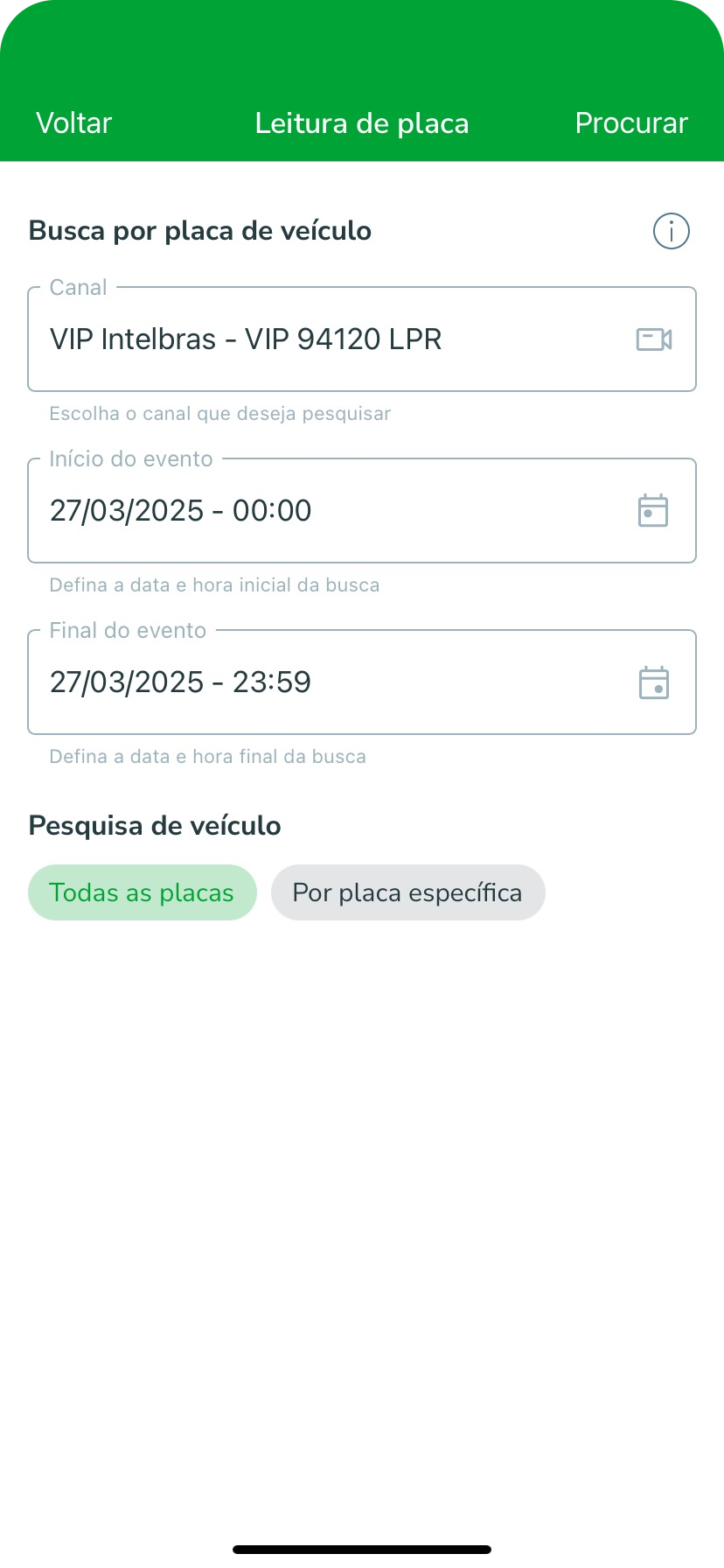Tap Voltar to go back
724x1568 pixels.
[x=74, y=123]
